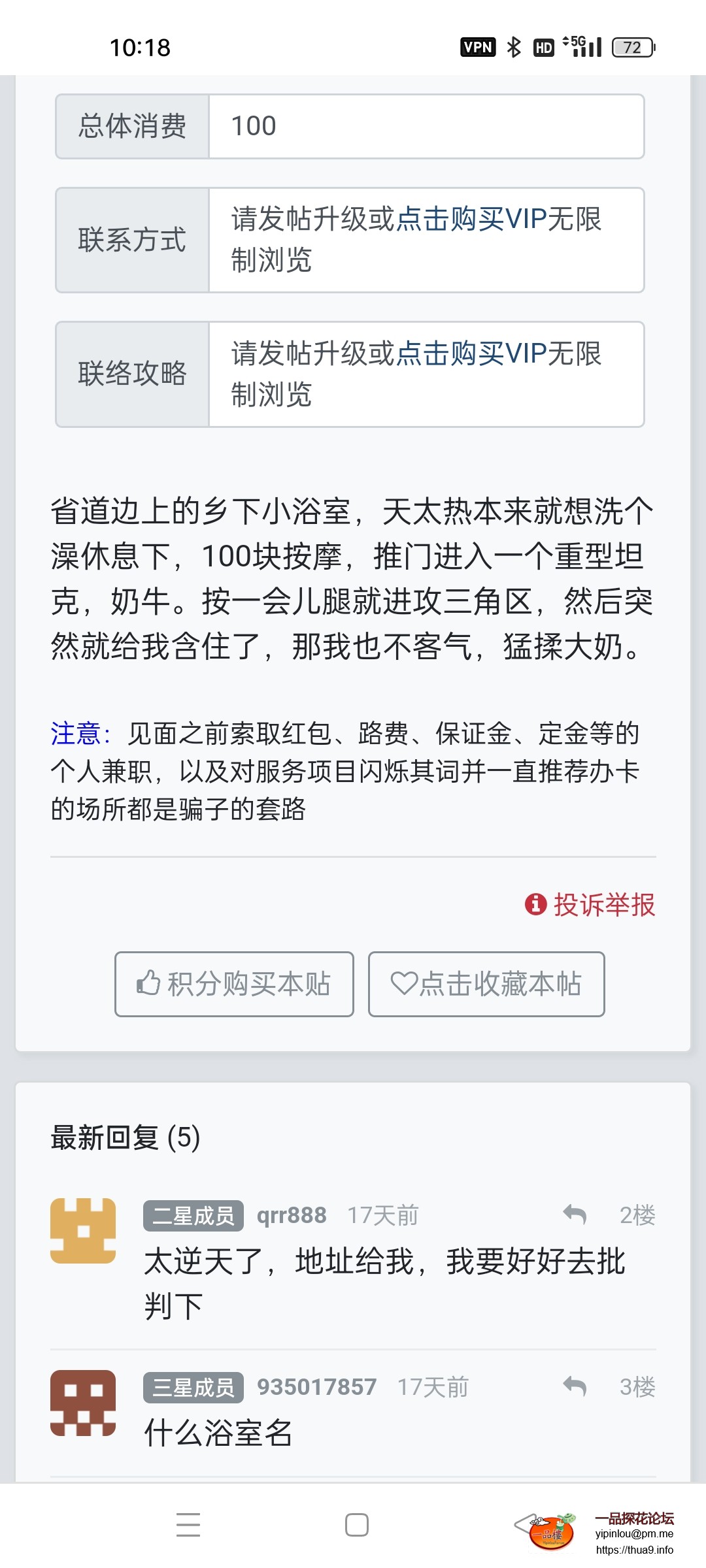Buy this post with points (积分购买本帖)
706x1568 pixels.
(234, 984)
